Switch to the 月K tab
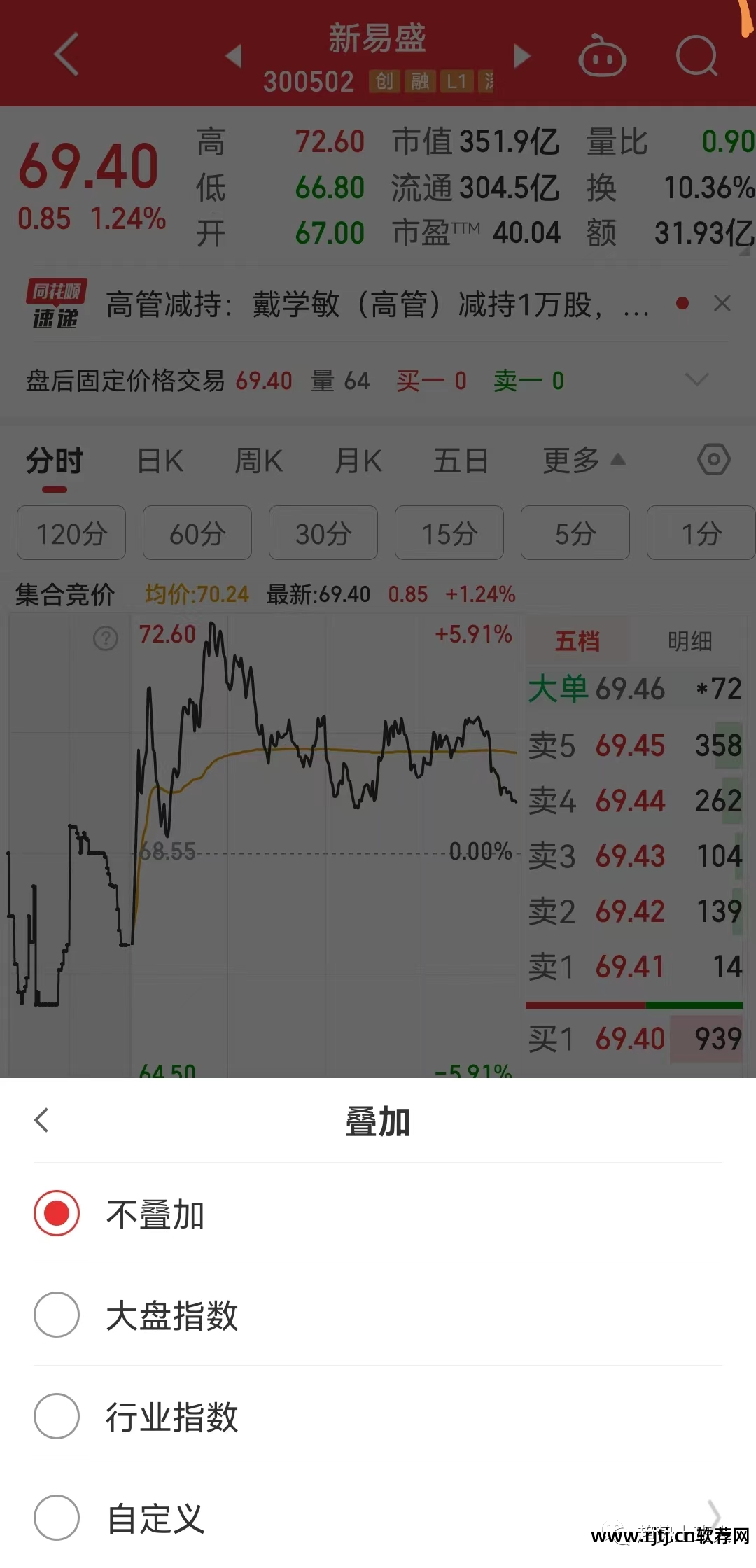Viewport: 756px width, 1568px height. pyautogui.click(x=358, y=461)
